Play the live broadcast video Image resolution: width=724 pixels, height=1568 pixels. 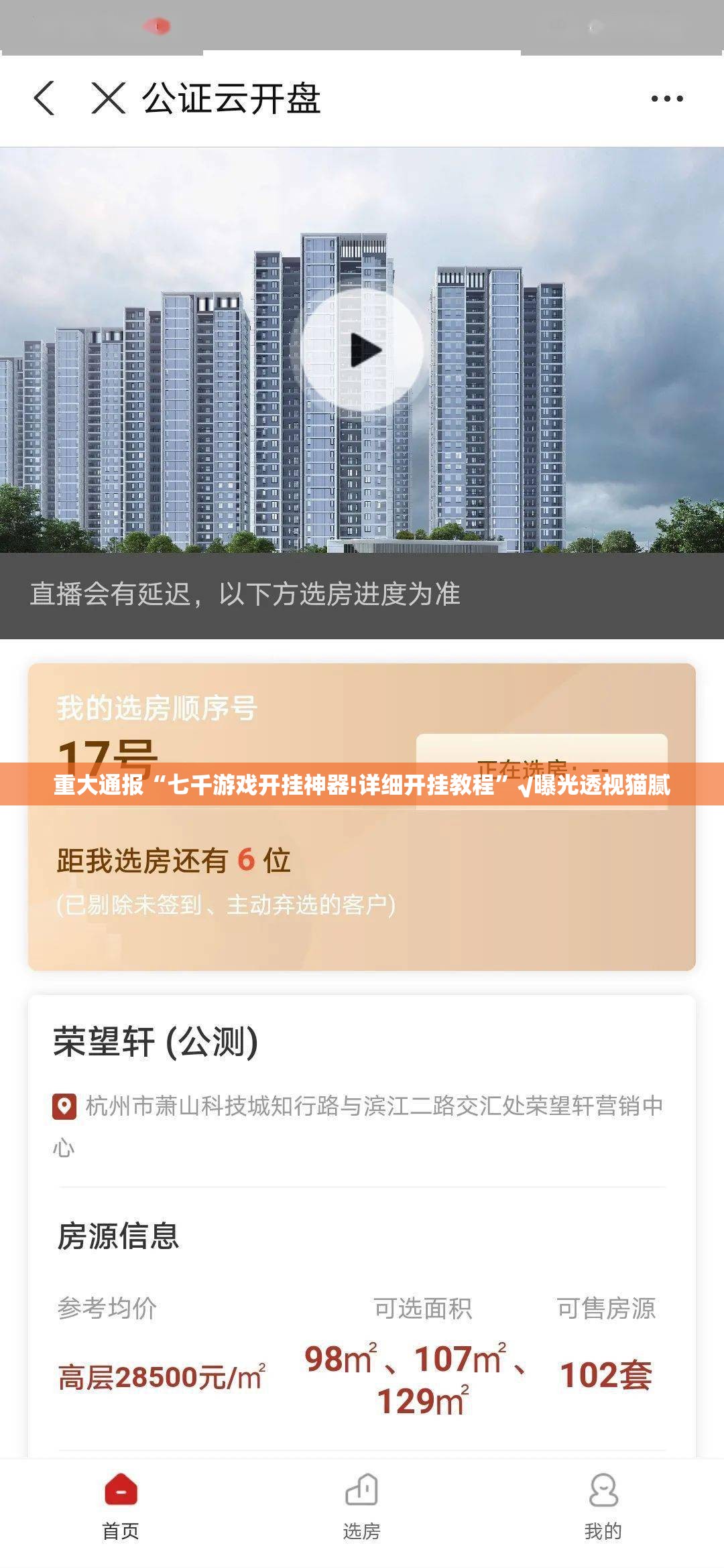[363, 350]
